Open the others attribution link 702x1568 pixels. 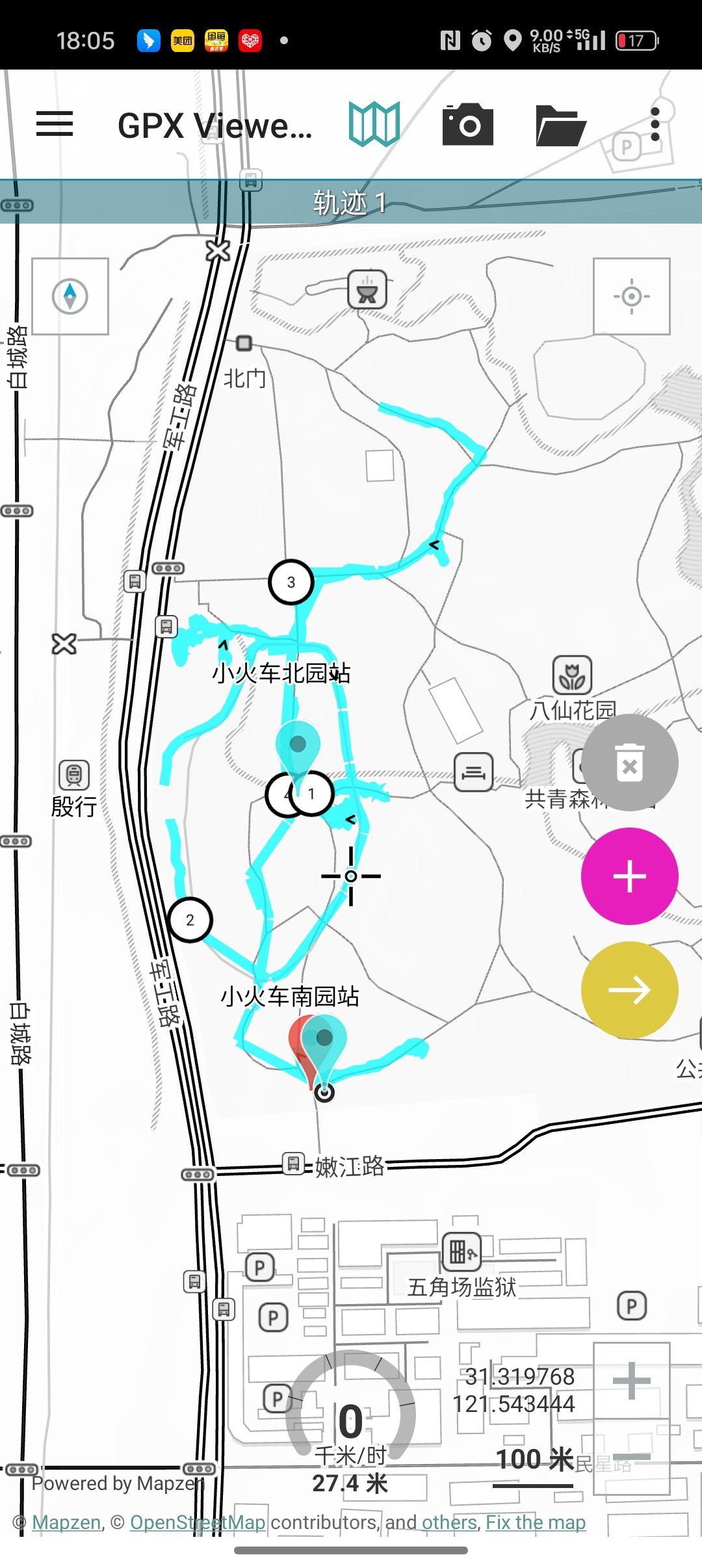449,1522
